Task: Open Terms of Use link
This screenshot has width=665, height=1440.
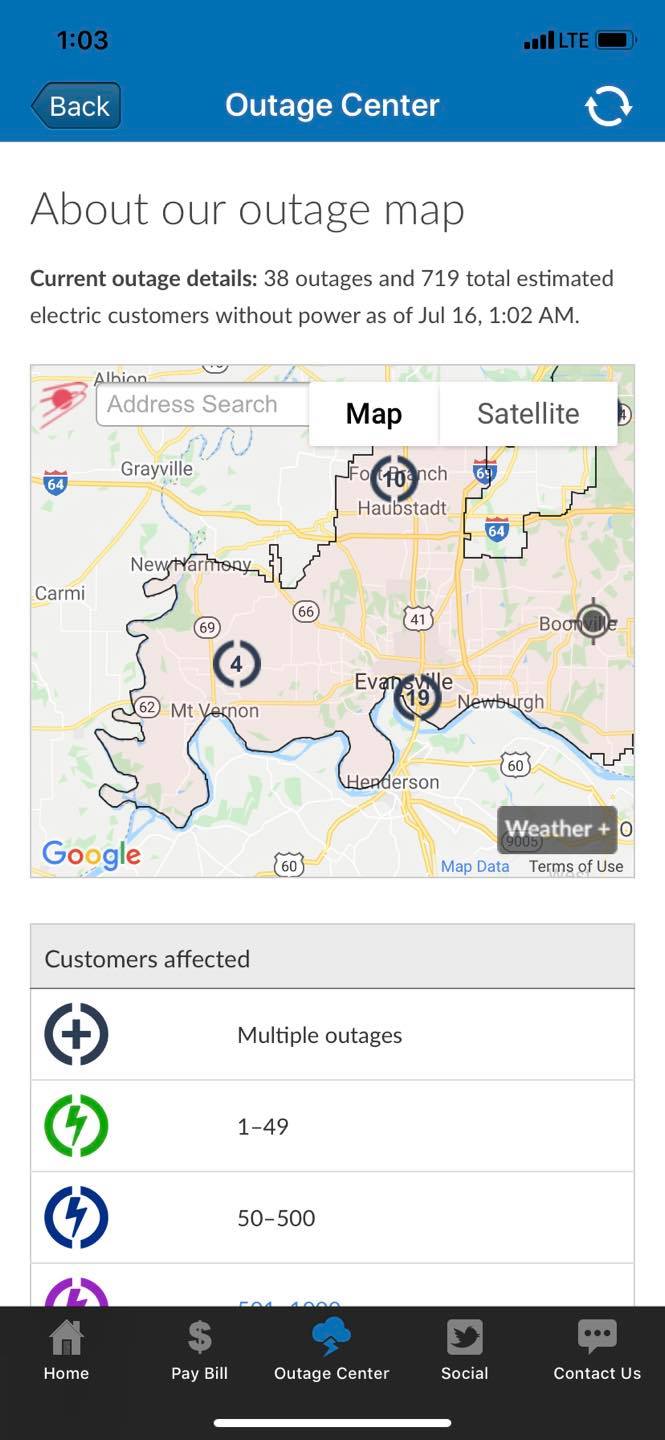Action: pos(576,866)
